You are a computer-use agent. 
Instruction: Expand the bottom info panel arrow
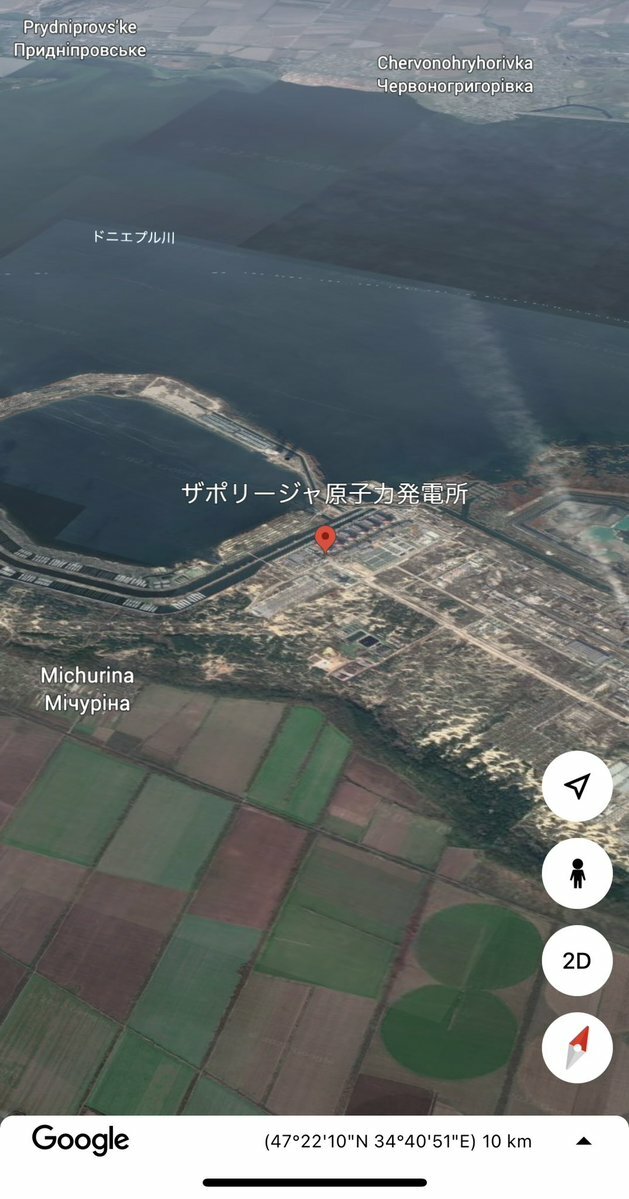point(583,1141)
